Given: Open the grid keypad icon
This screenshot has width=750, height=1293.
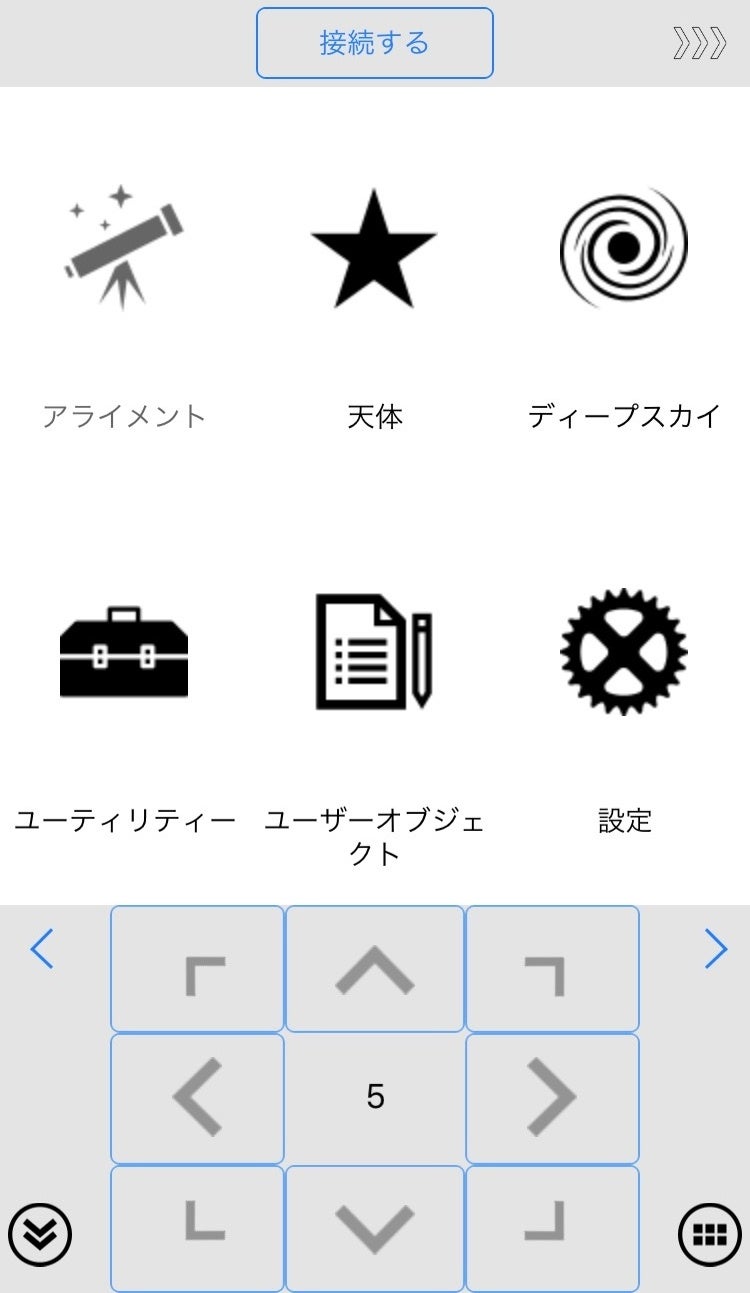Looking at the screenshot, I should pos(710,1236).
